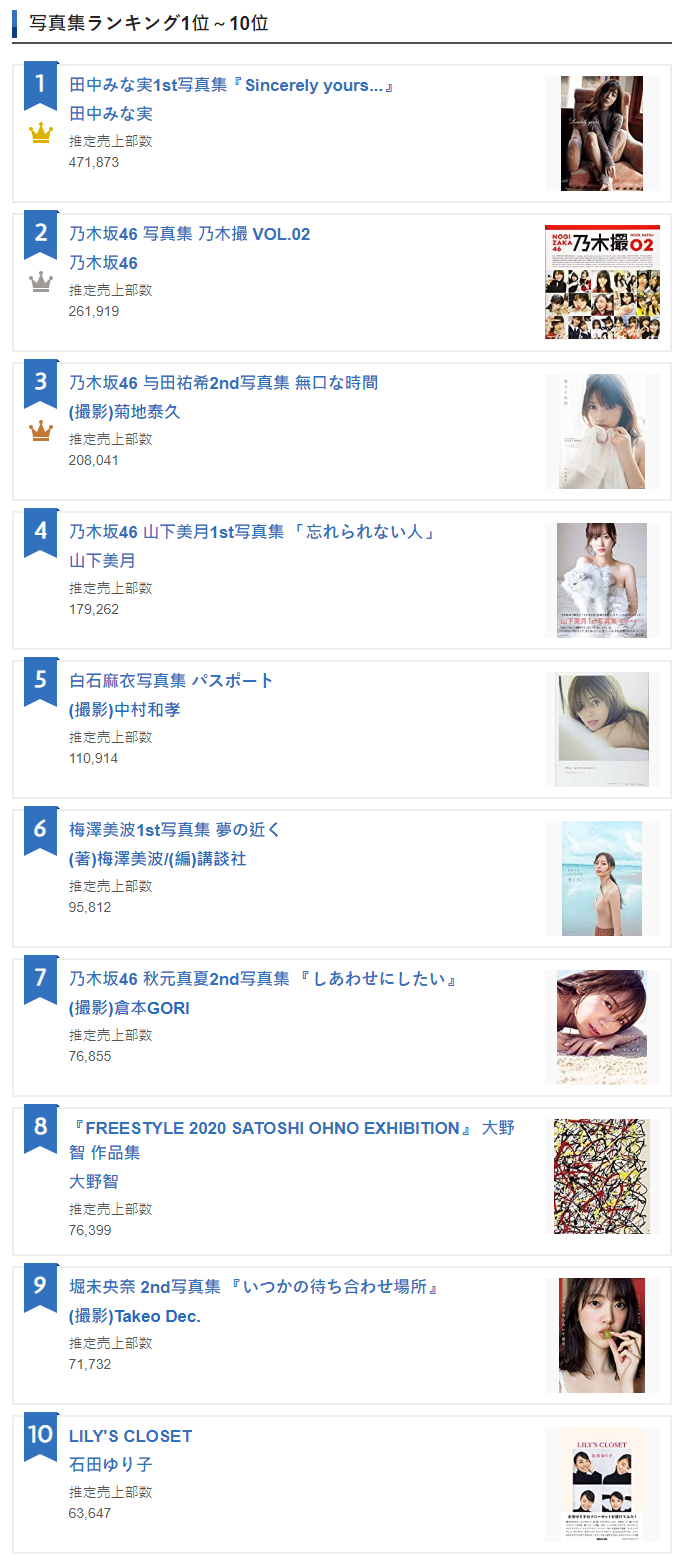Select photographer link 中村和孝
This screenshot has height=1566, width=680.
124,710
